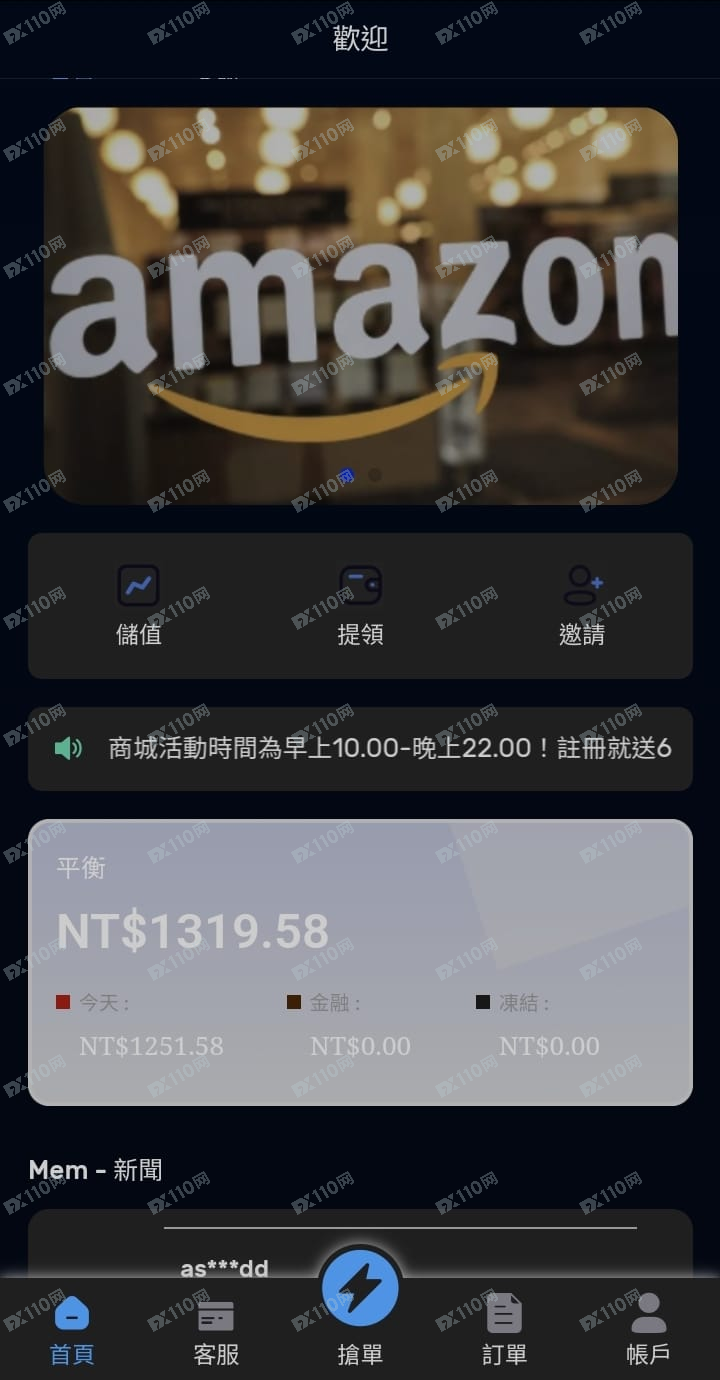Switch to the 訂單 orders tab
Image resolution: width=720 pixels, height=1380 pixels.
tap(504, 1330)
